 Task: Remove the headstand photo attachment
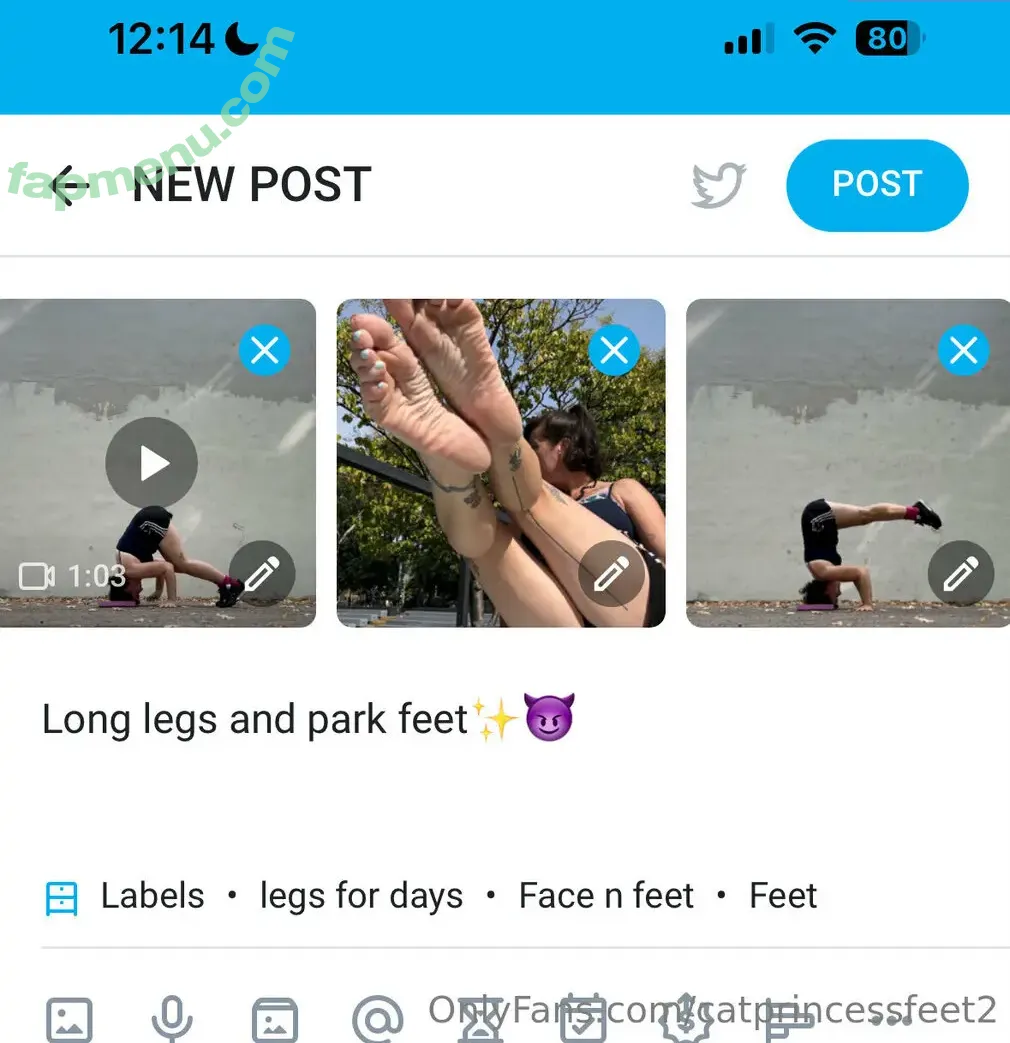click(963, 350)
